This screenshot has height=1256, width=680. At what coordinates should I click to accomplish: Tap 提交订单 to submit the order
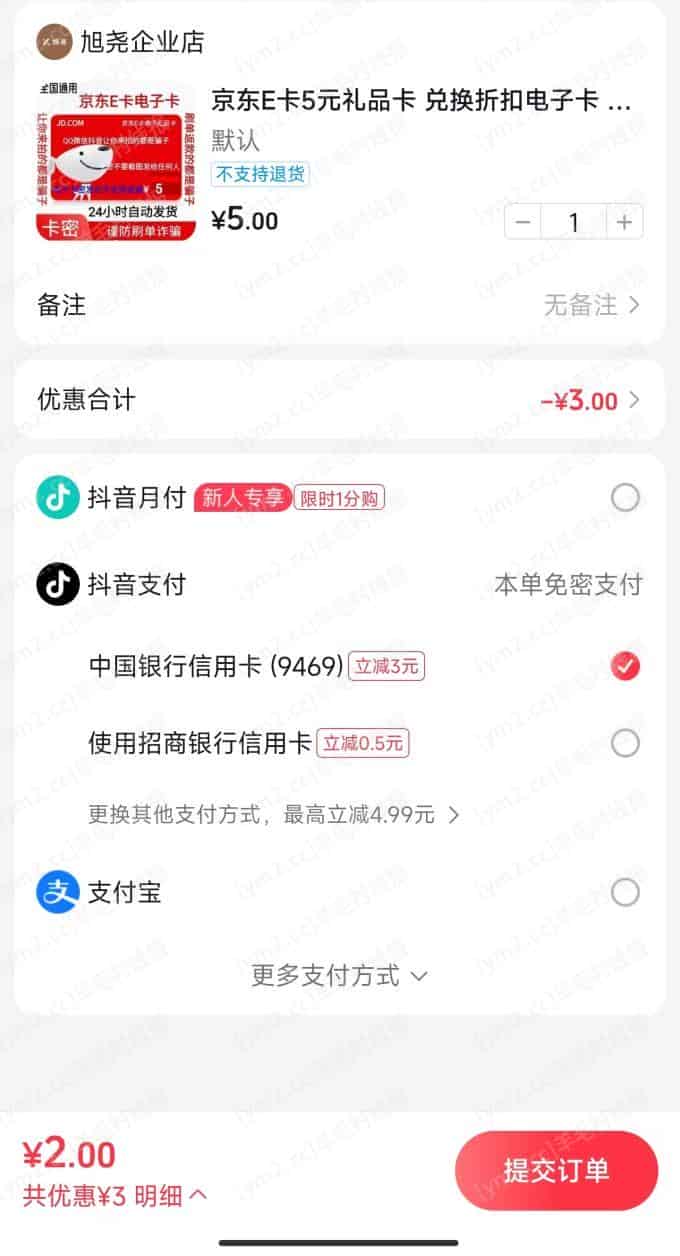point(556,1171)
